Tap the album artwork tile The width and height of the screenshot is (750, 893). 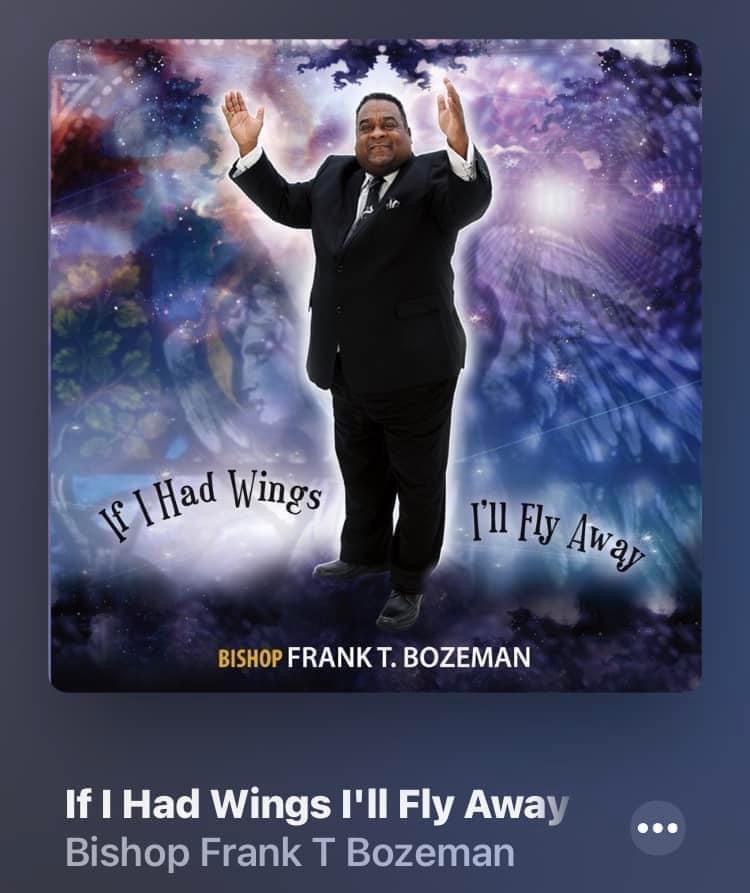tap(375, 365)
